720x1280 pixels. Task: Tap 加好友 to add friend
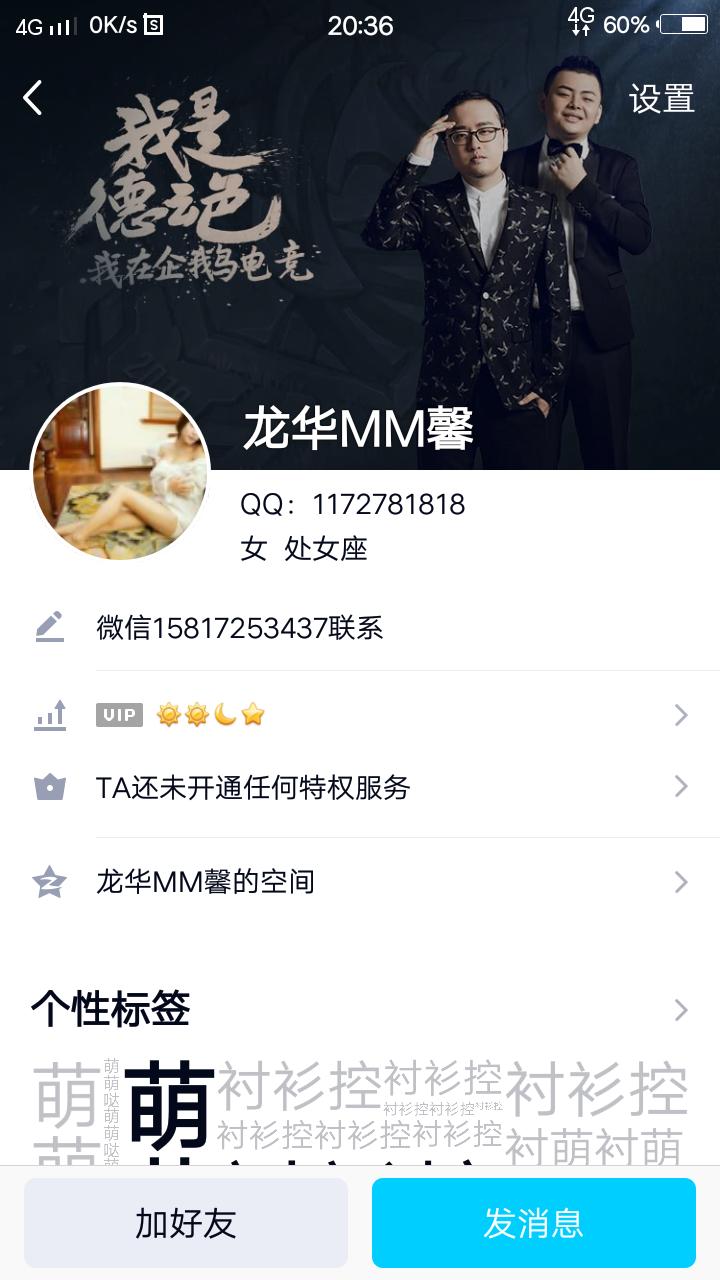click(186, 1223)
